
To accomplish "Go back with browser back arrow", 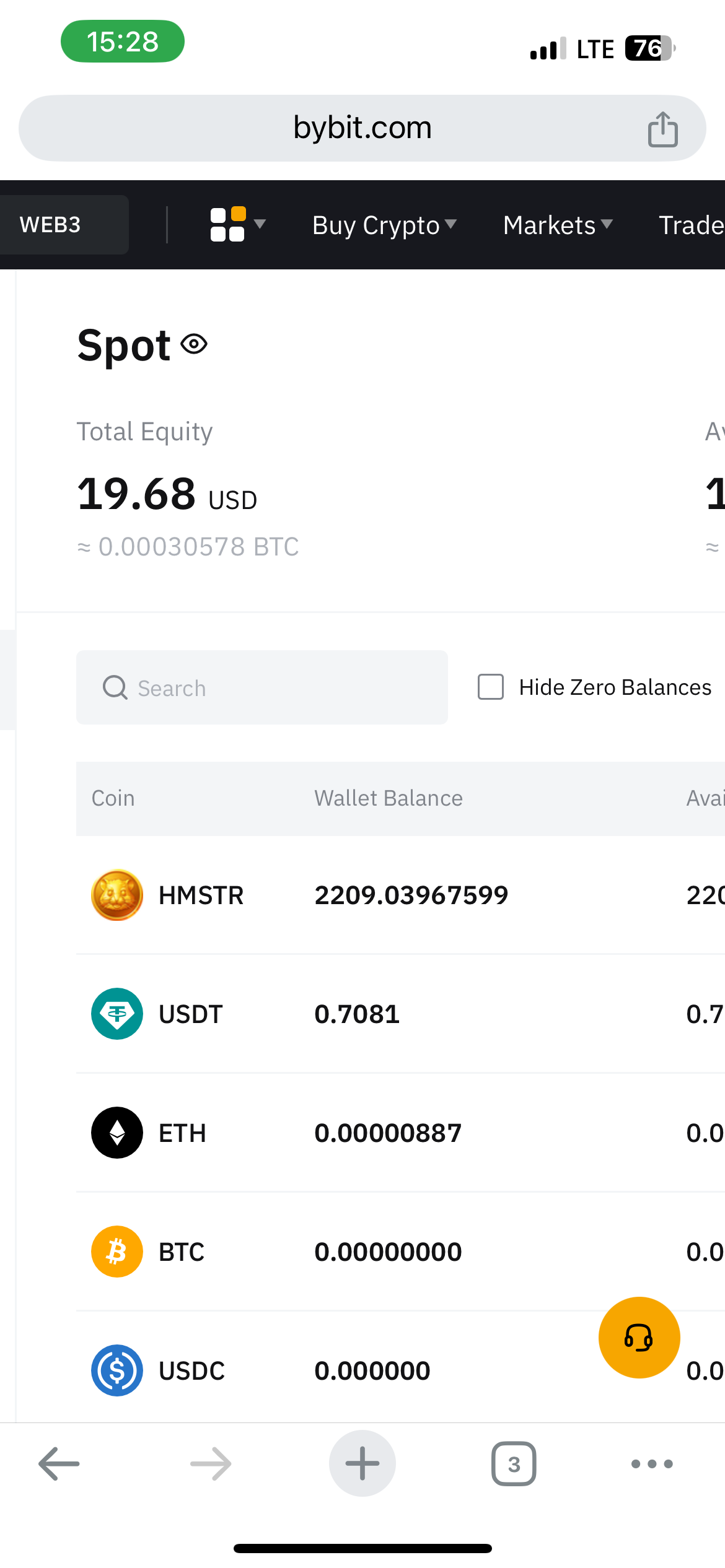I will pos(59,1464).
